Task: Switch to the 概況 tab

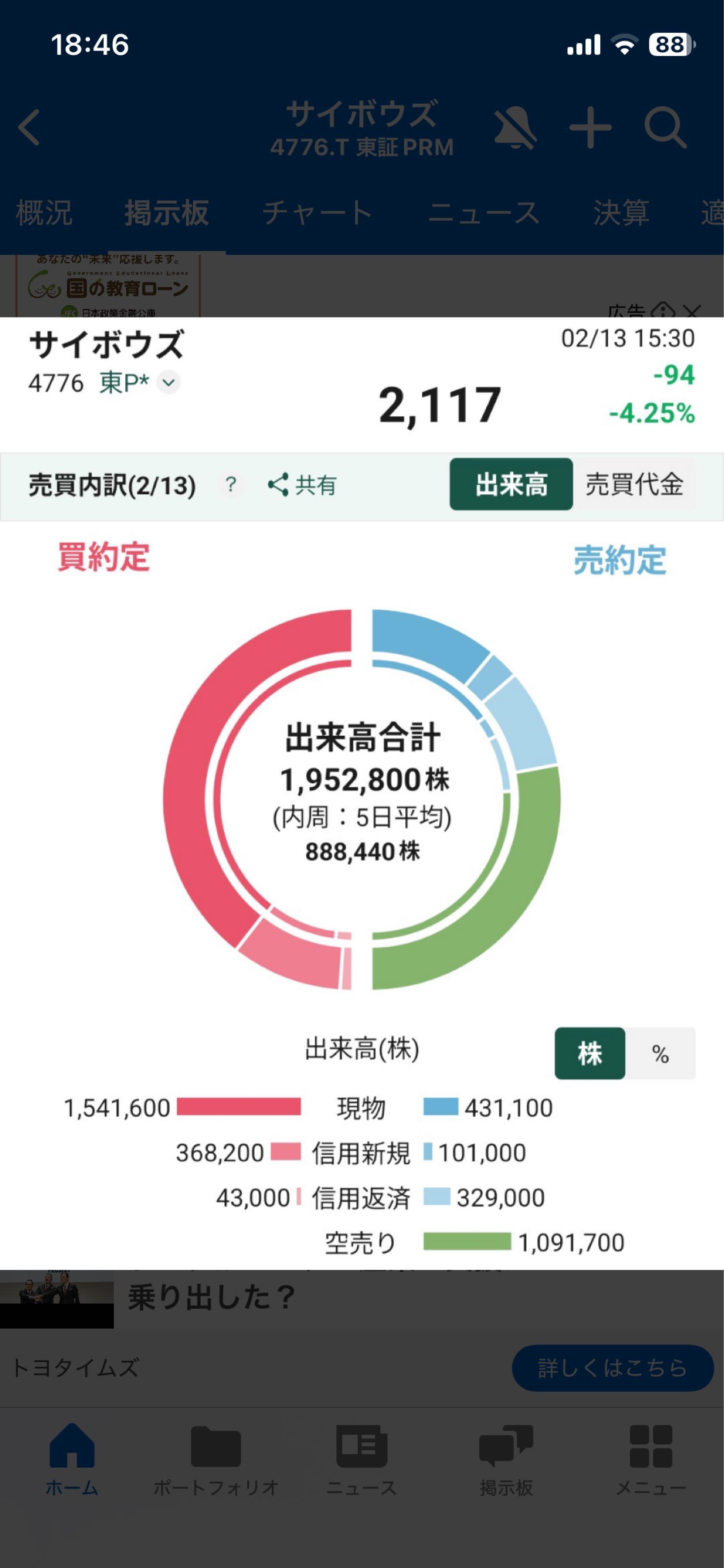Action: coord(44,213)
